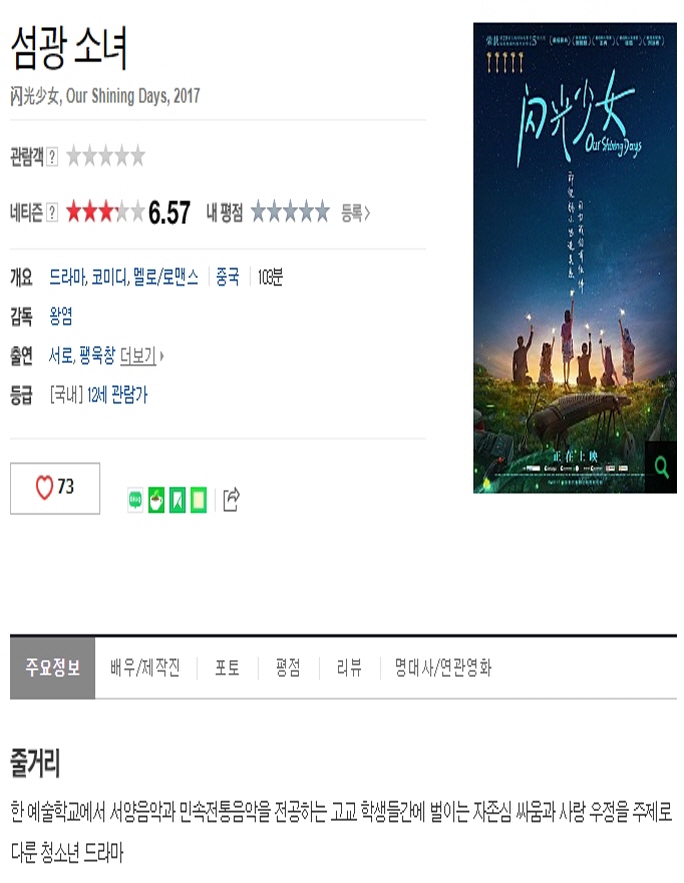Switch to the 명대사/연관영화 tab
This screenshot has height=883, width=684.
click(442, 668)
